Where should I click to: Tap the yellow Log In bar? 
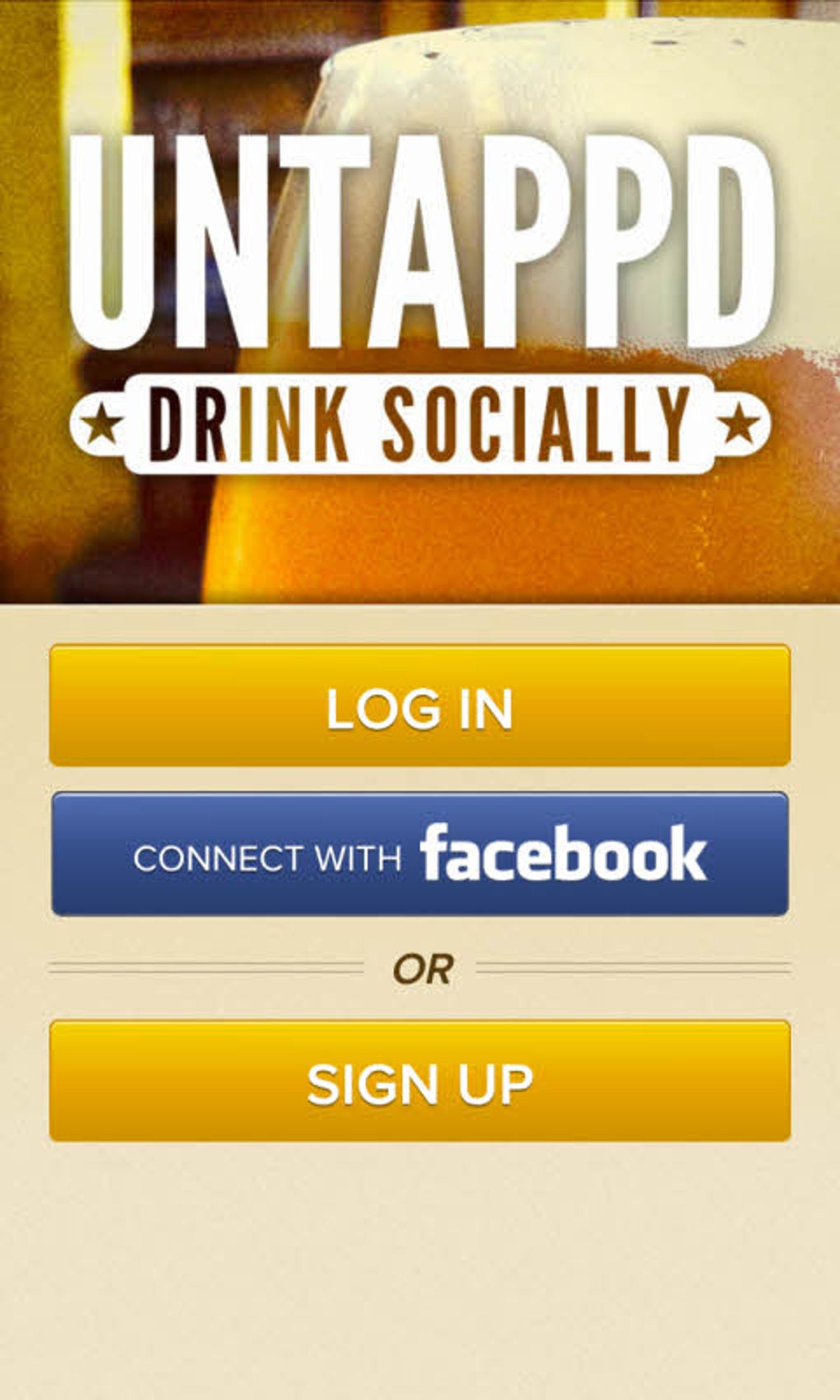point(420,707)
